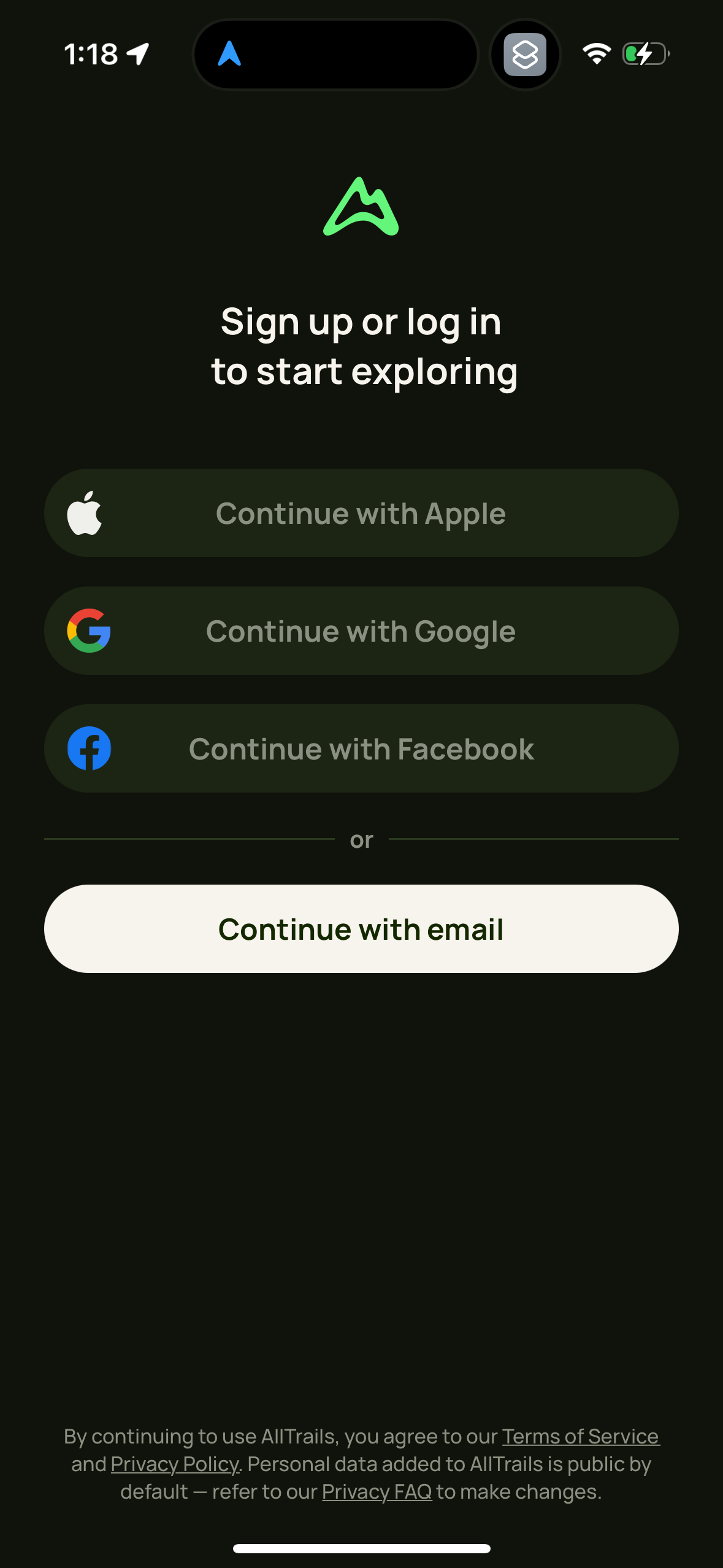Select Continue with Facebook
The image size is (723, 1568).
point(361,748)
